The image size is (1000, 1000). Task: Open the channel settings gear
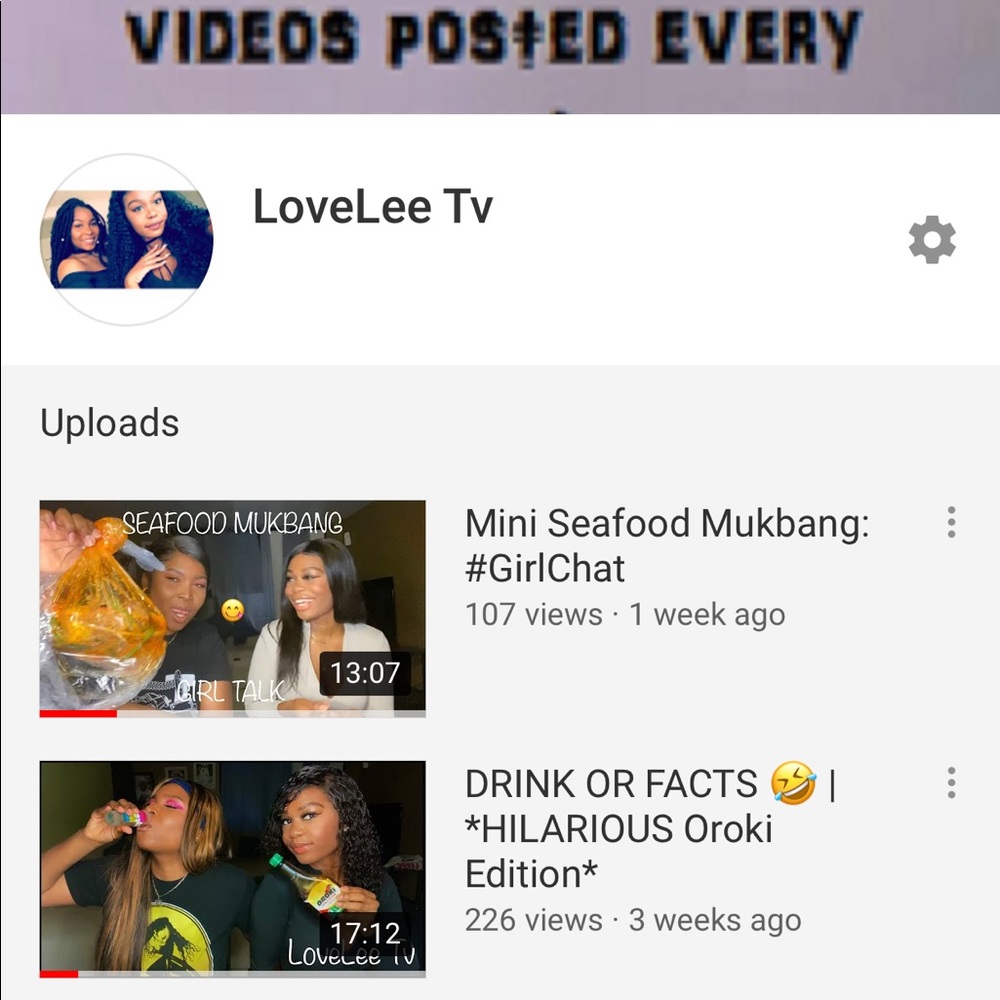coord(931,240)
